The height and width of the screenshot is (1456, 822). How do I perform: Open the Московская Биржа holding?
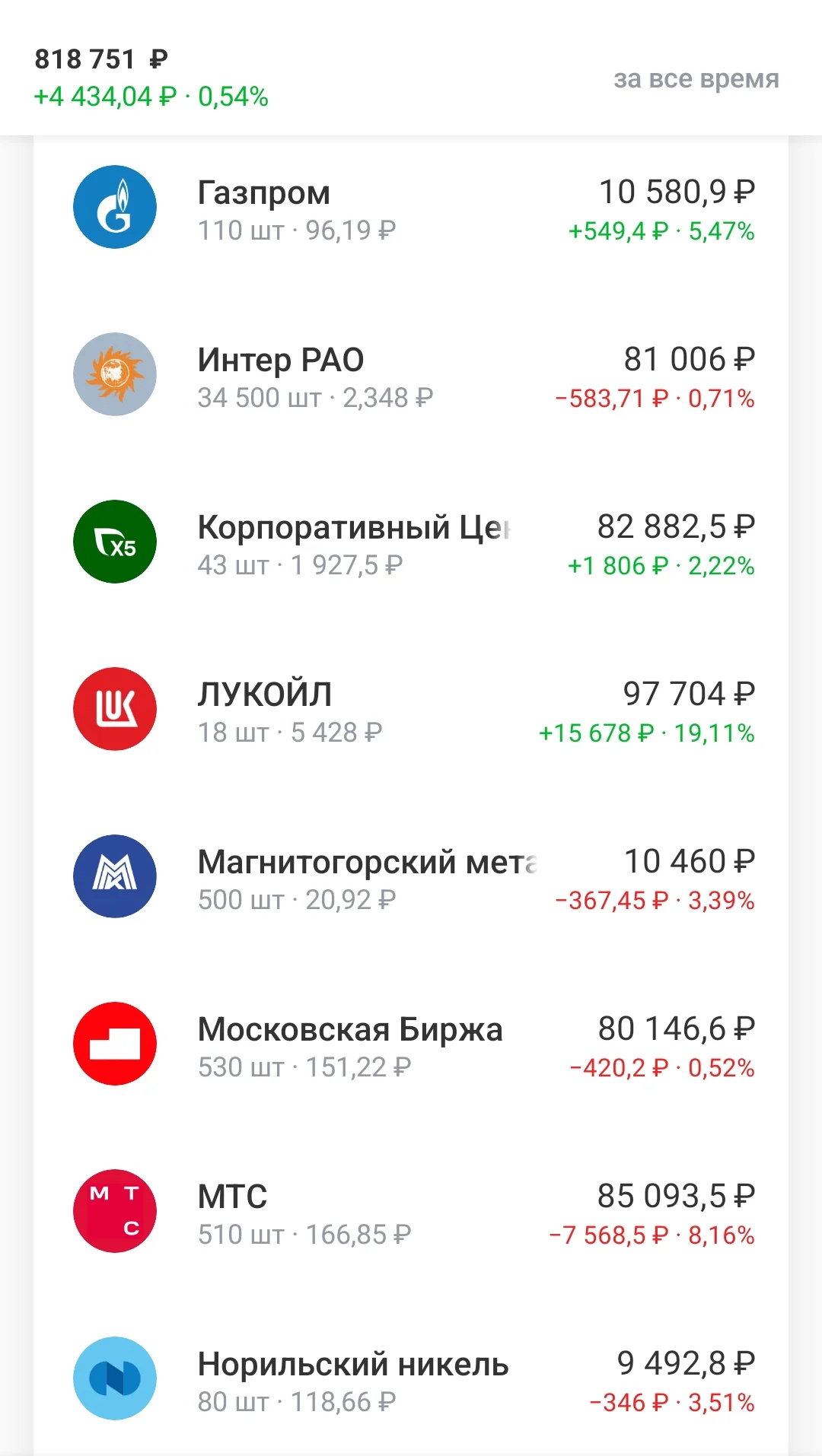click(411, 1044)
